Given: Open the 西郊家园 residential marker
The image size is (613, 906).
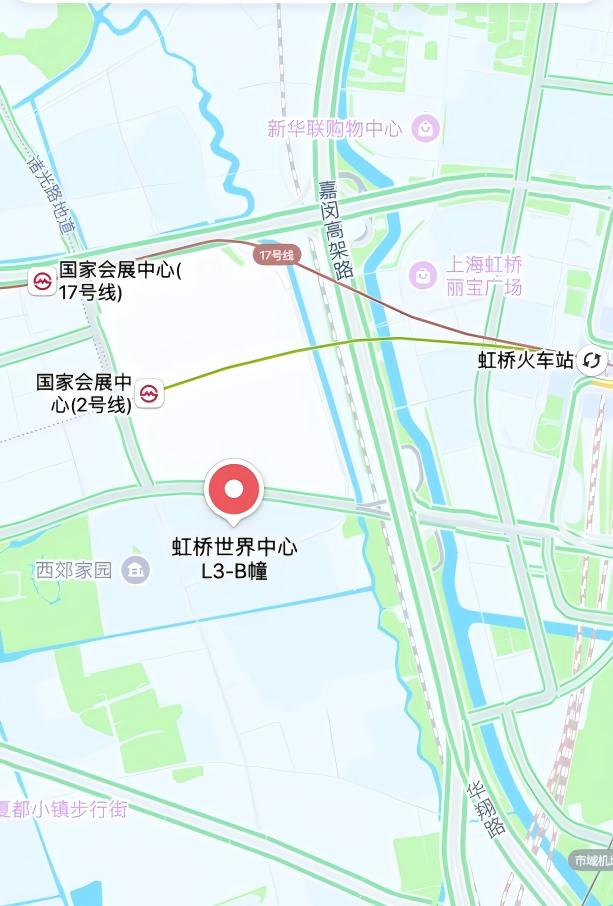Looking at the screenshot, I should 135,571.
